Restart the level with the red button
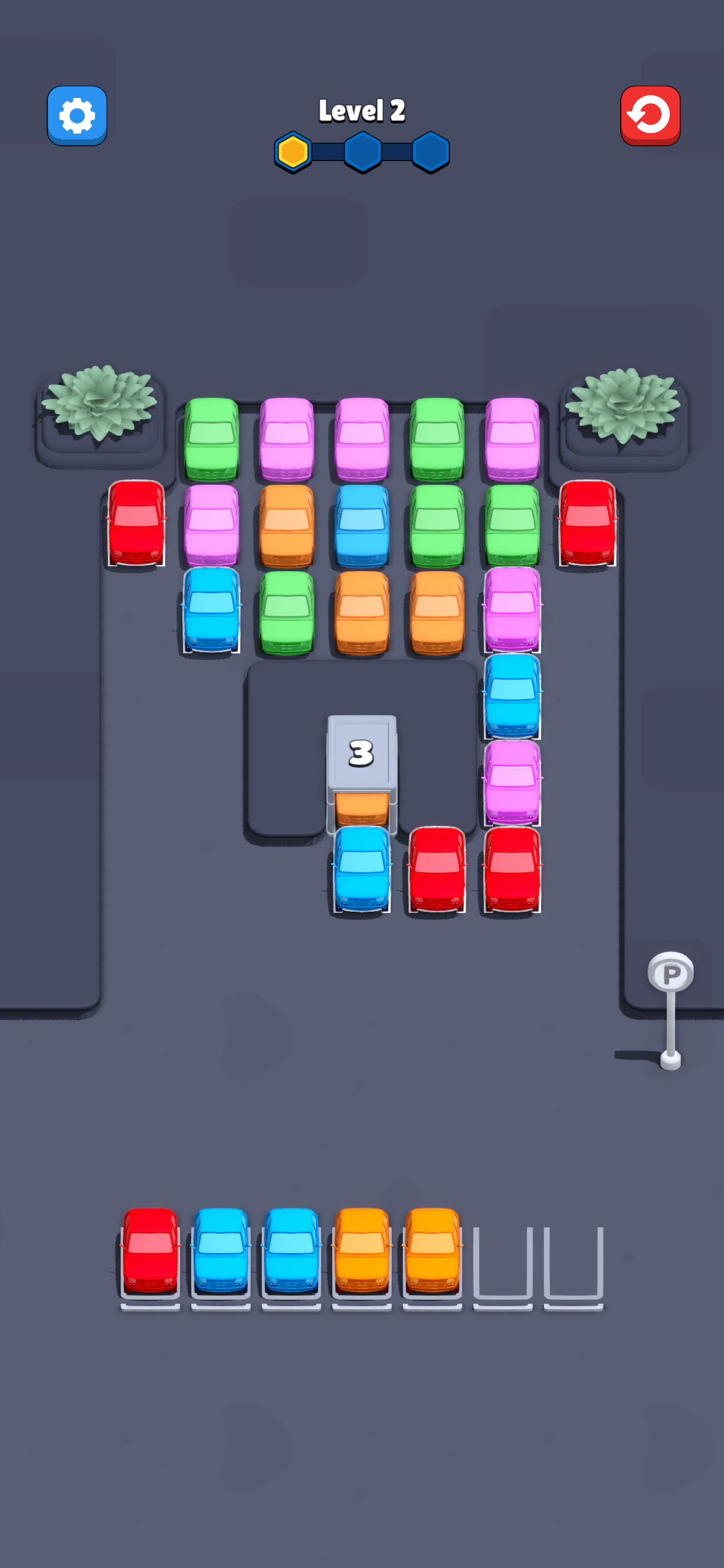Image resolution: width=724 pixels, height=1568 pixels. [x=650, y=116]
